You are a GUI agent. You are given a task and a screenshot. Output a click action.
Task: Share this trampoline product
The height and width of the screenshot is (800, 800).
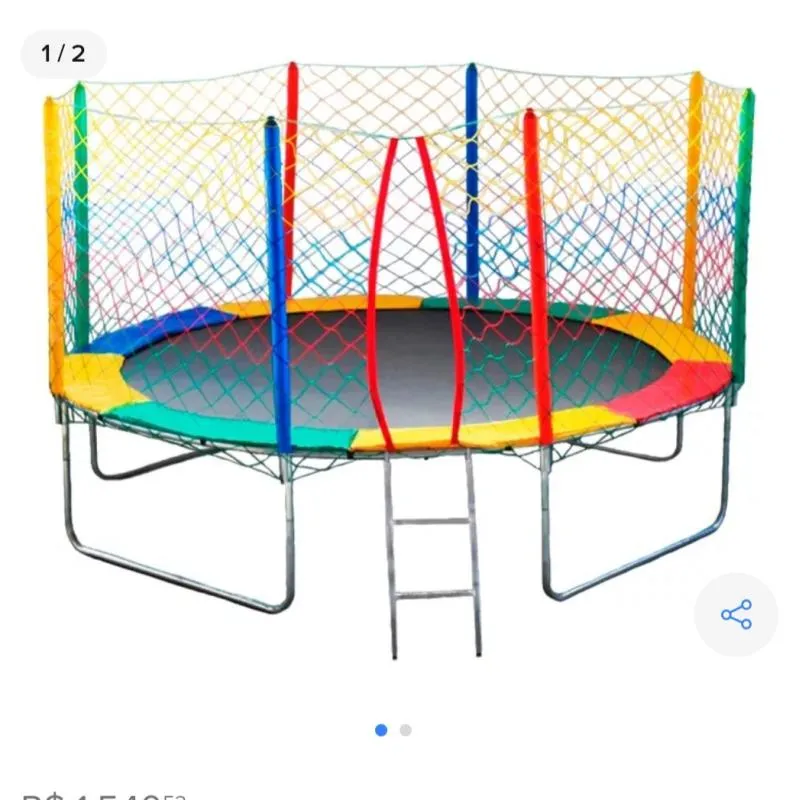click(736, 614)
